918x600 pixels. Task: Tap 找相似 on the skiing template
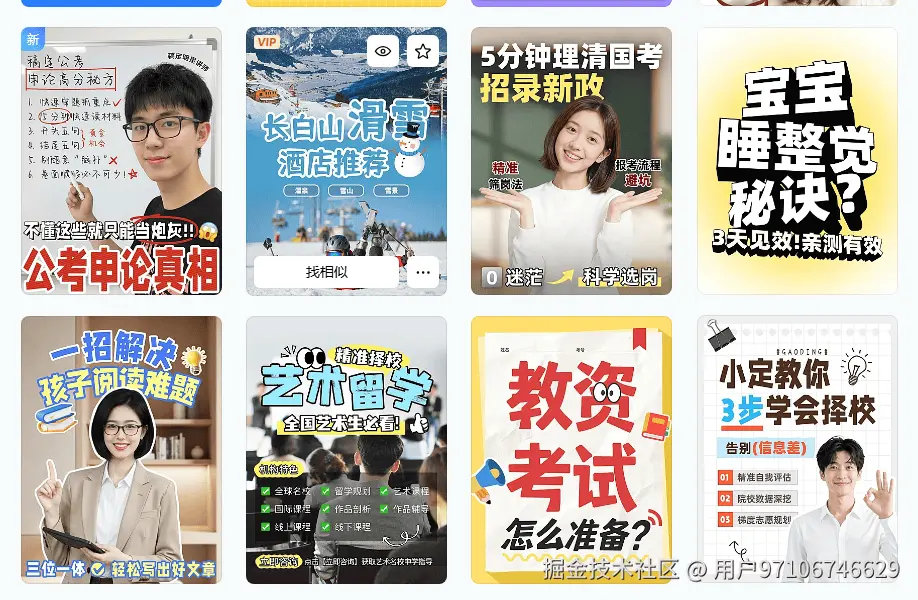pyautogui.click(x=326, y=272)
